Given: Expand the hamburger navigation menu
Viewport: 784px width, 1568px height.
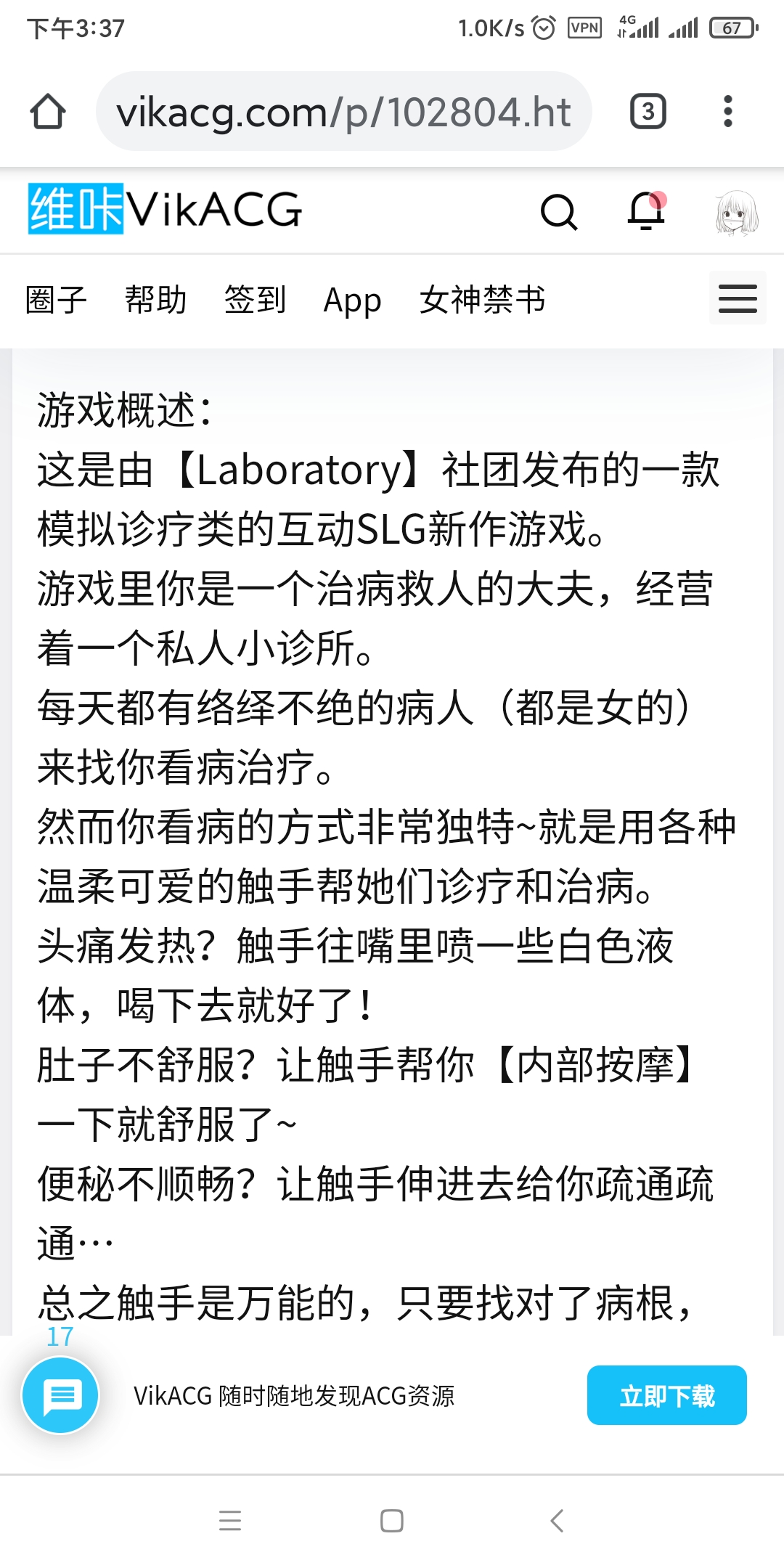Looking at the screenshot, I should [738, 298].
